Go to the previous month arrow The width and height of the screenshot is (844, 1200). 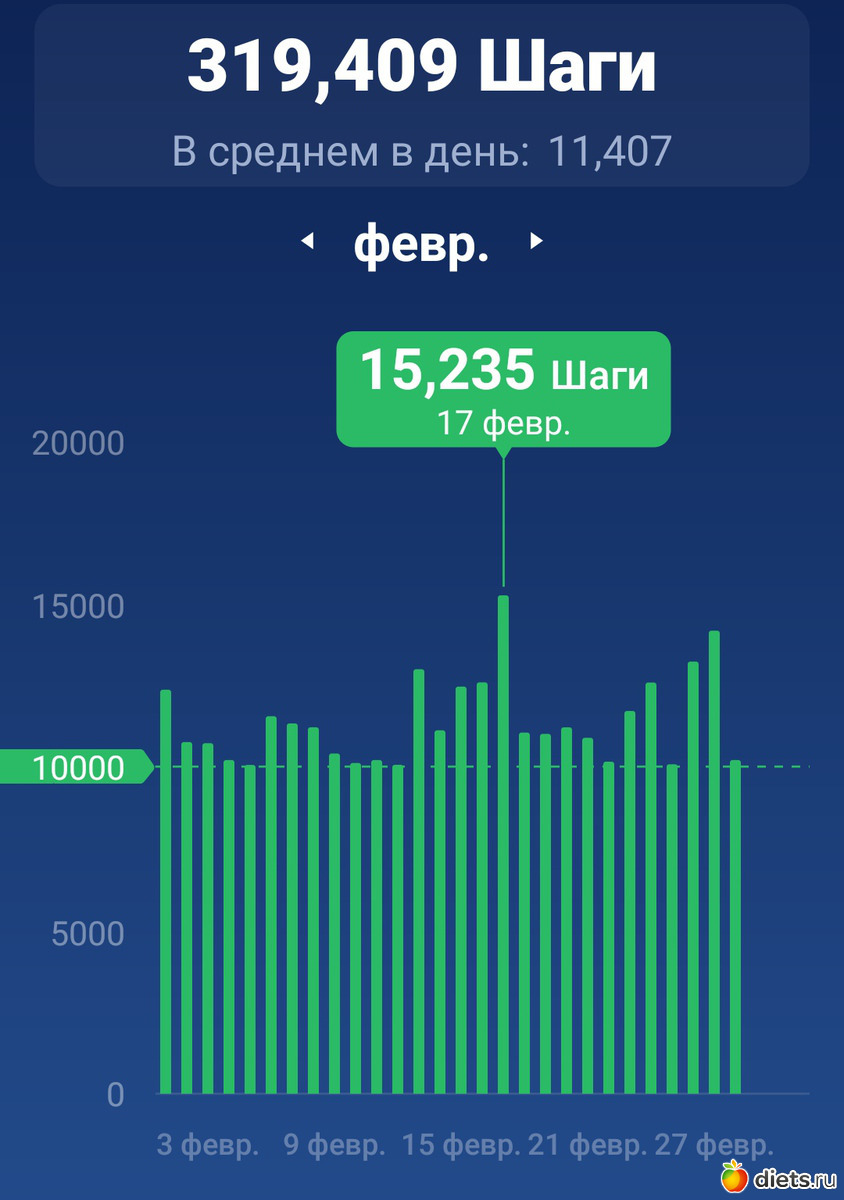point(308,241)
